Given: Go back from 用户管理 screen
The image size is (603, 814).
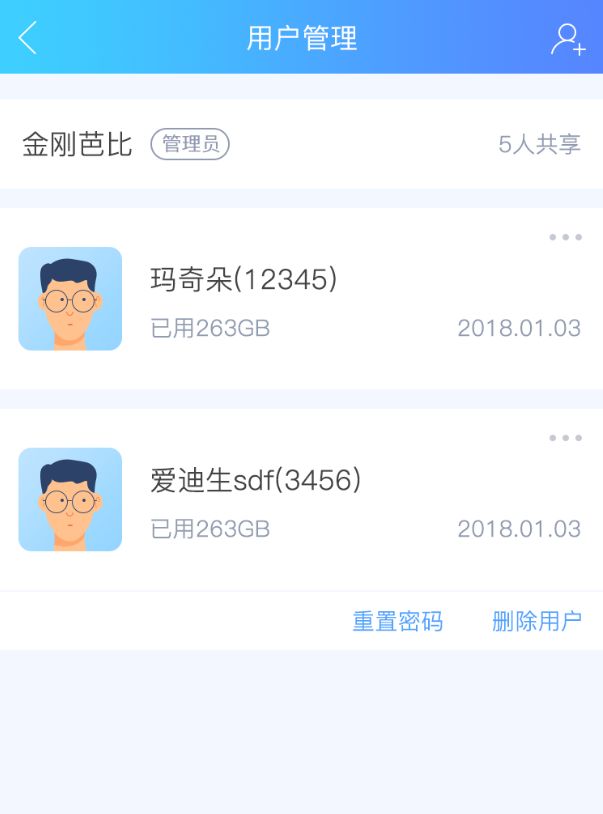Looking at the screenshot, I should click(27, 38).
